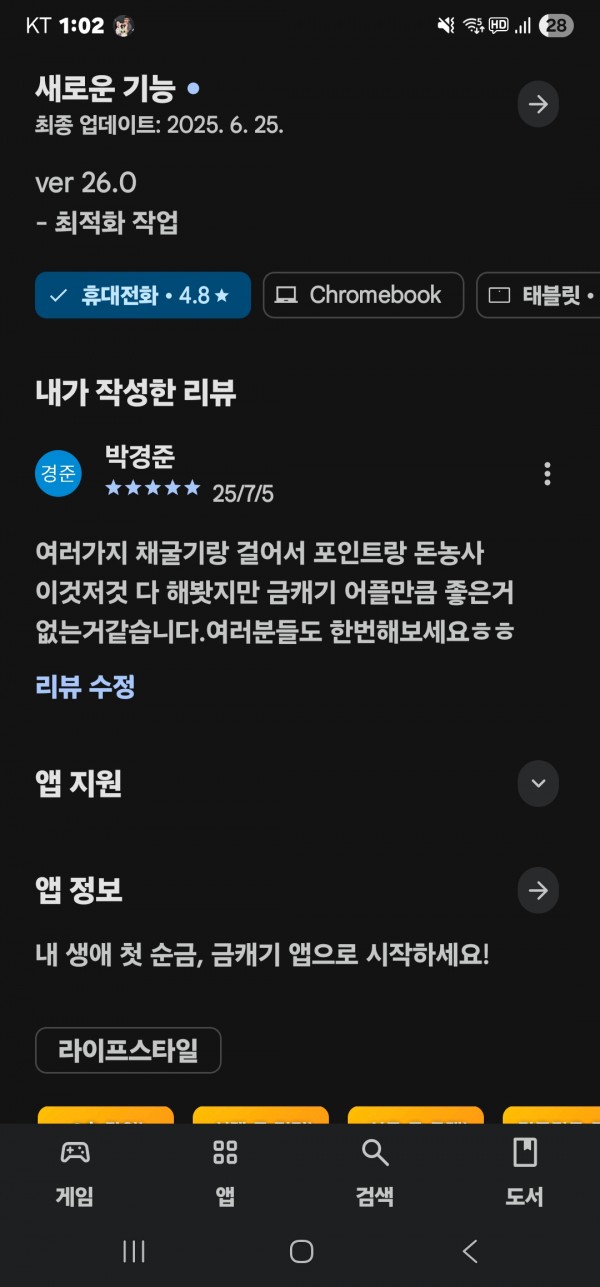Tap the 라이프스타일 category chip

click(x=128, y=1050)
